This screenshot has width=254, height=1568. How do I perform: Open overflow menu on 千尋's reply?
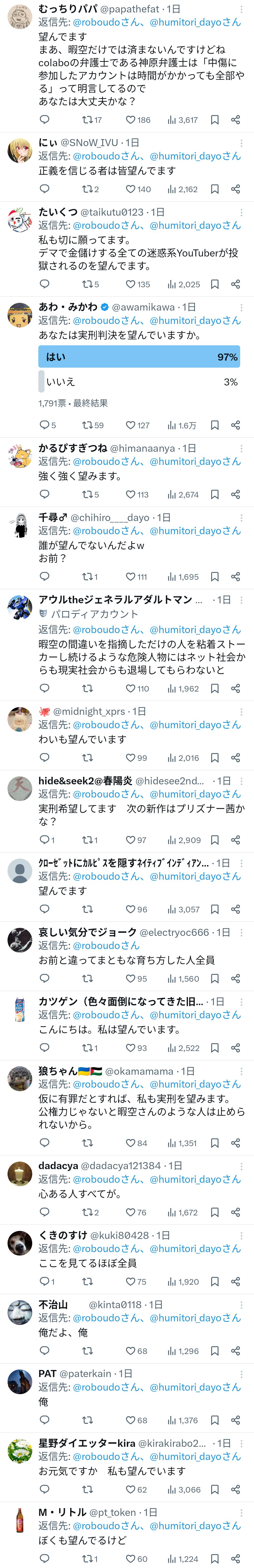click(x=241, y=517)
